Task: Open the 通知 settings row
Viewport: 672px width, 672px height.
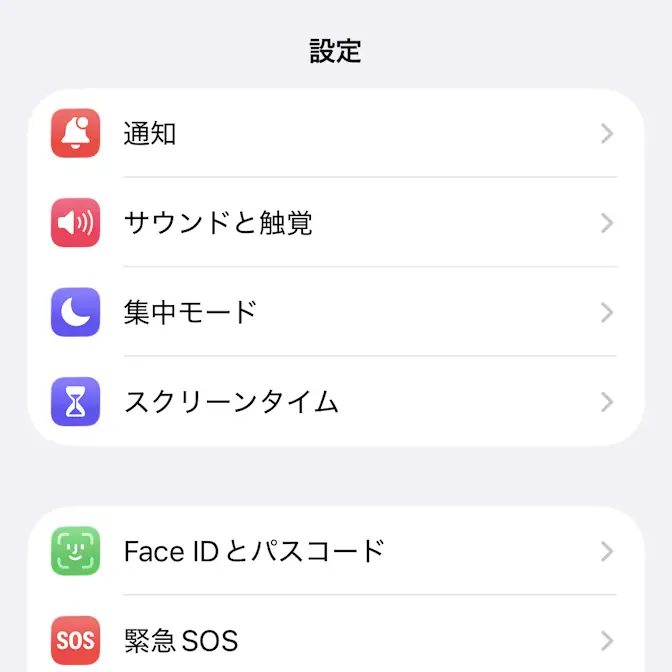Action: coord(335,134)
